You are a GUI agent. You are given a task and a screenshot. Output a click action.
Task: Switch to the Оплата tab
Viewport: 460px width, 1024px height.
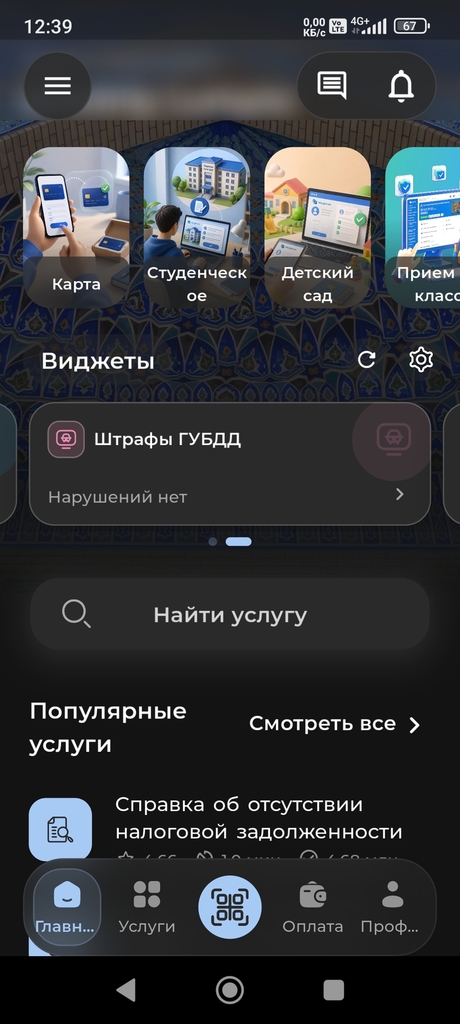click(313, 906)
